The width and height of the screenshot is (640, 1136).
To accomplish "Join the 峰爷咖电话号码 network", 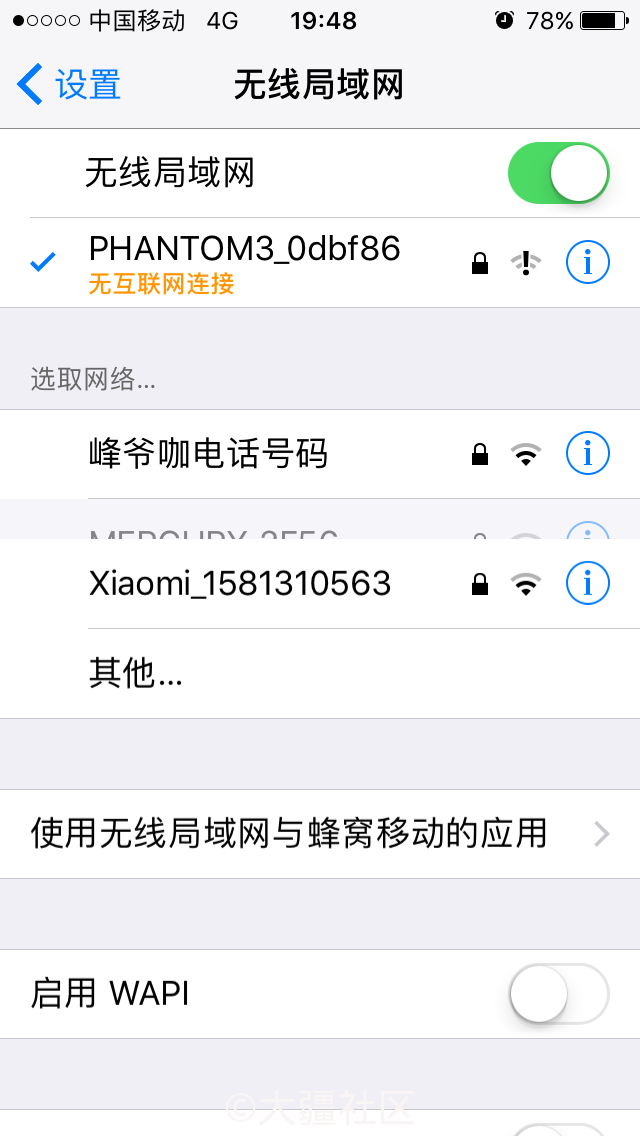I will [210, 454].
